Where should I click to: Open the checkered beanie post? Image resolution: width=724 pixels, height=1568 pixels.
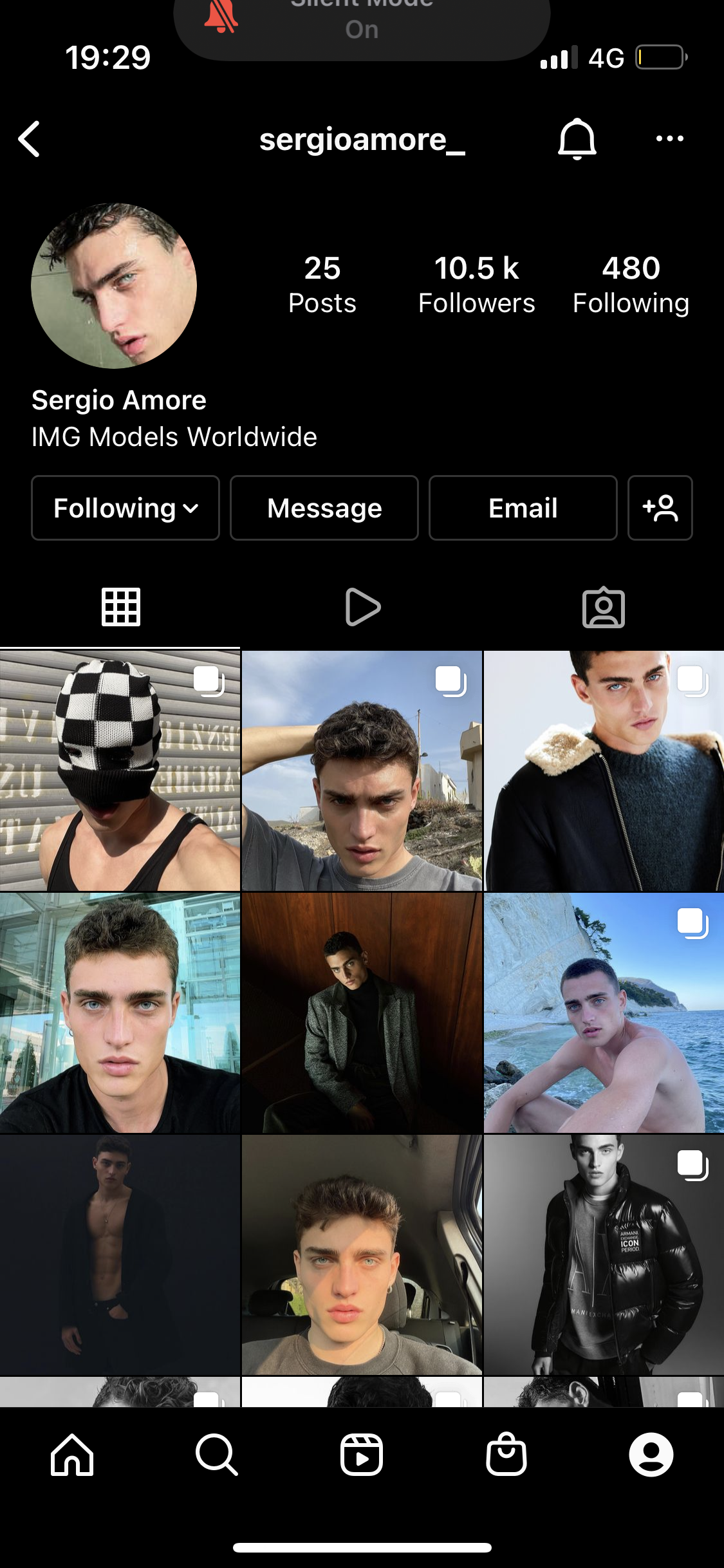tap(120, 770)
